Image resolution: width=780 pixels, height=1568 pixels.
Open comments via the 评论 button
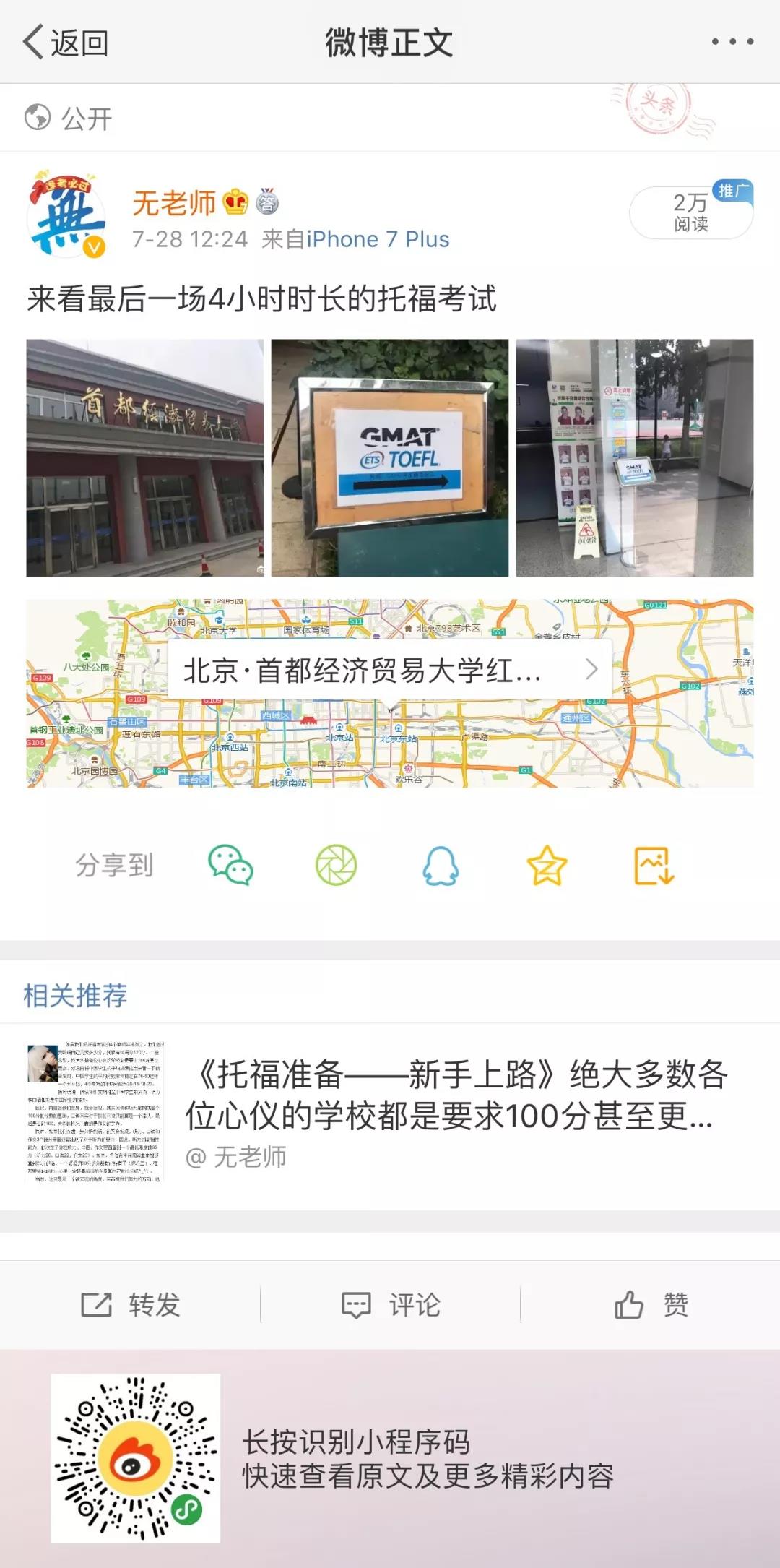coord(390,1304)
